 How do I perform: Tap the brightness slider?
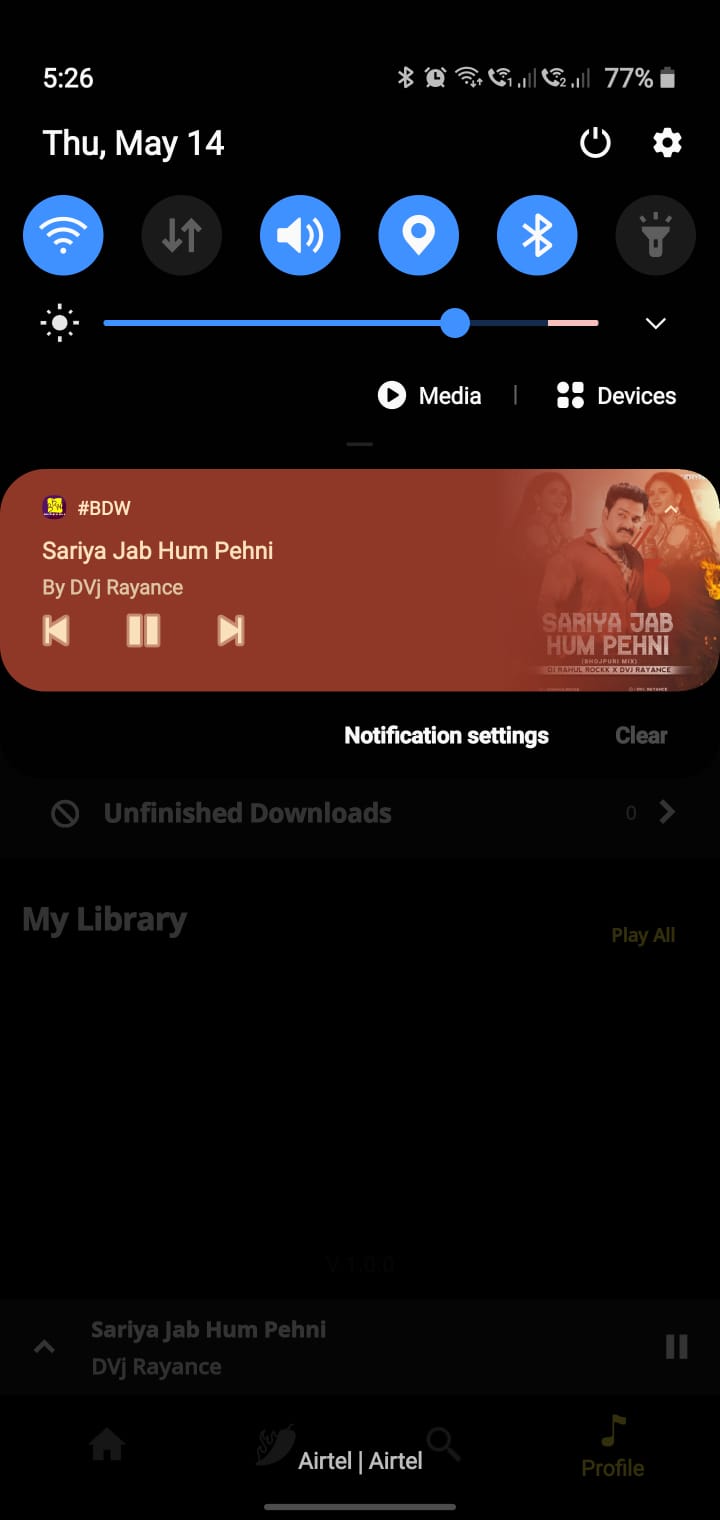point(351,323)
